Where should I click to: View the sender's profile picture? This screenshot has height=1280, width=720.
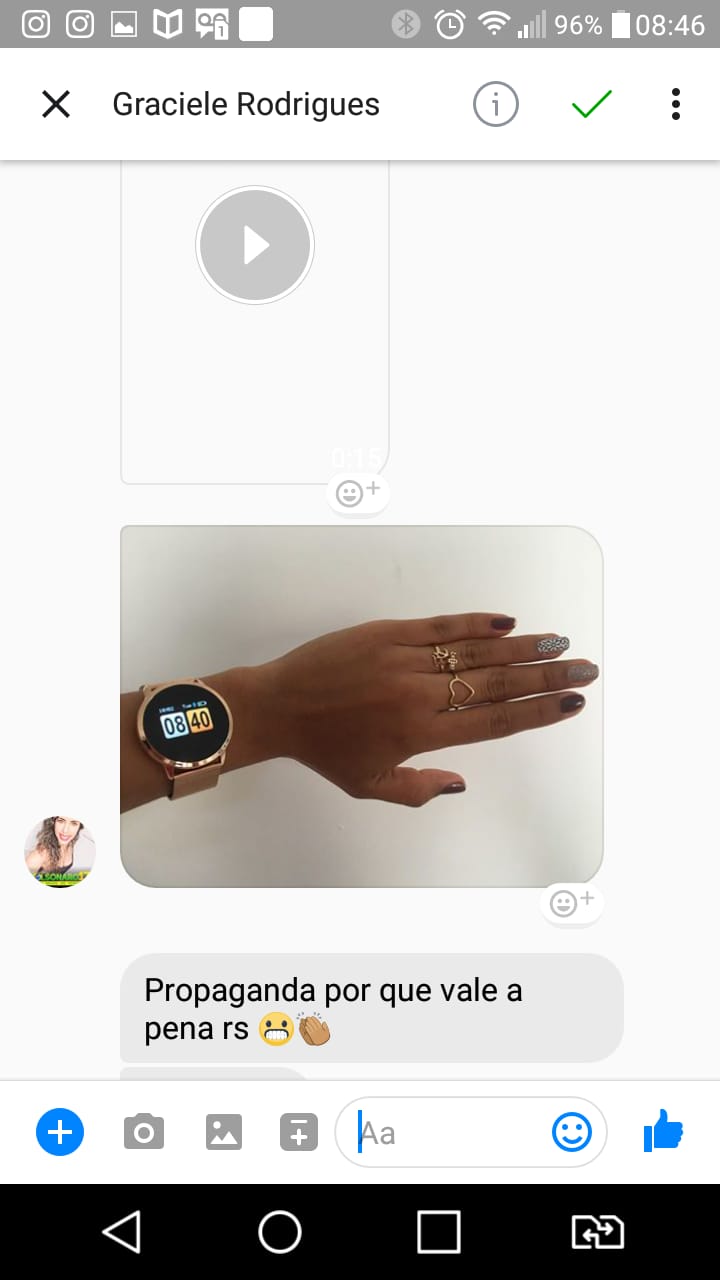click(60, 851)
